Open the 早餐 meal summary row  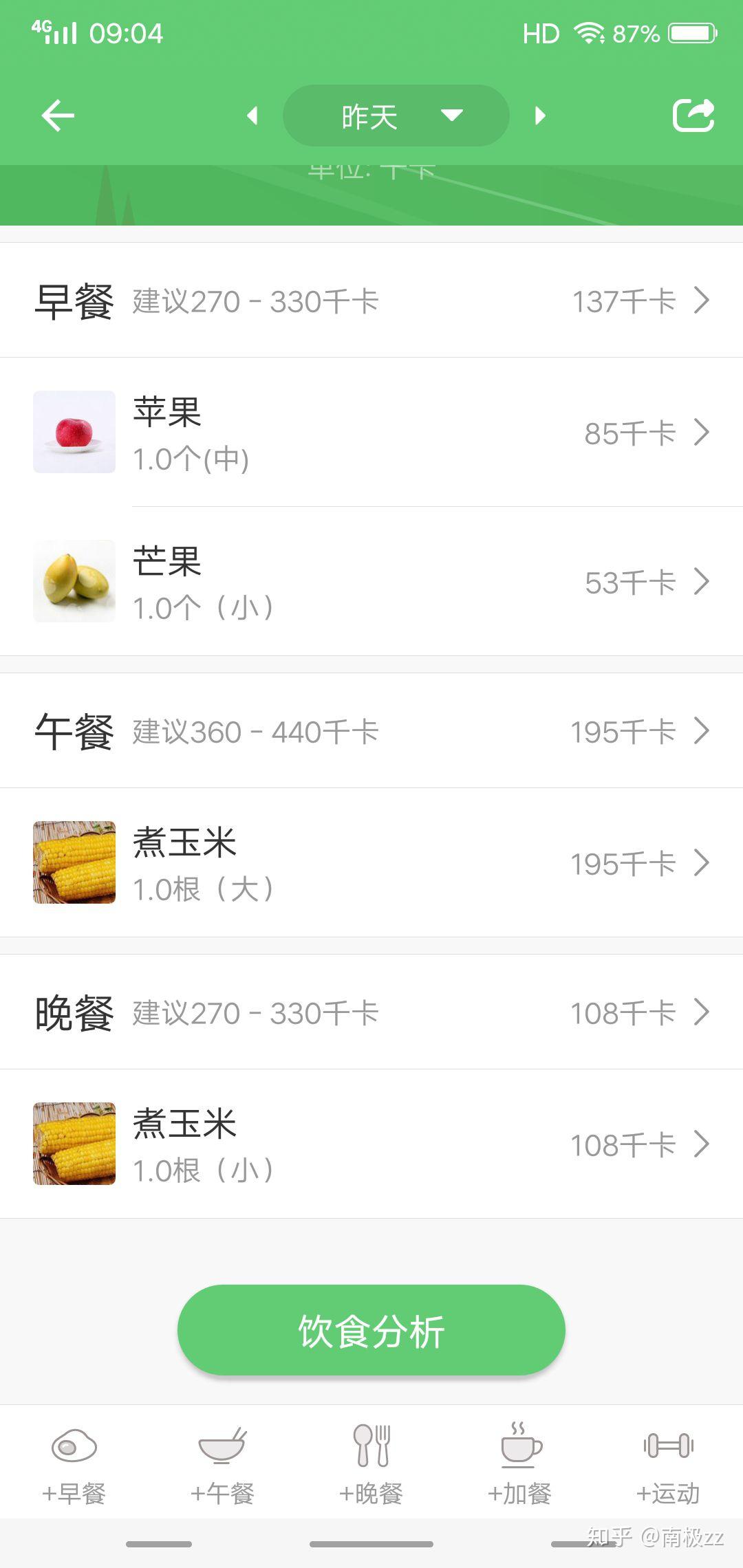click(371, 301)
